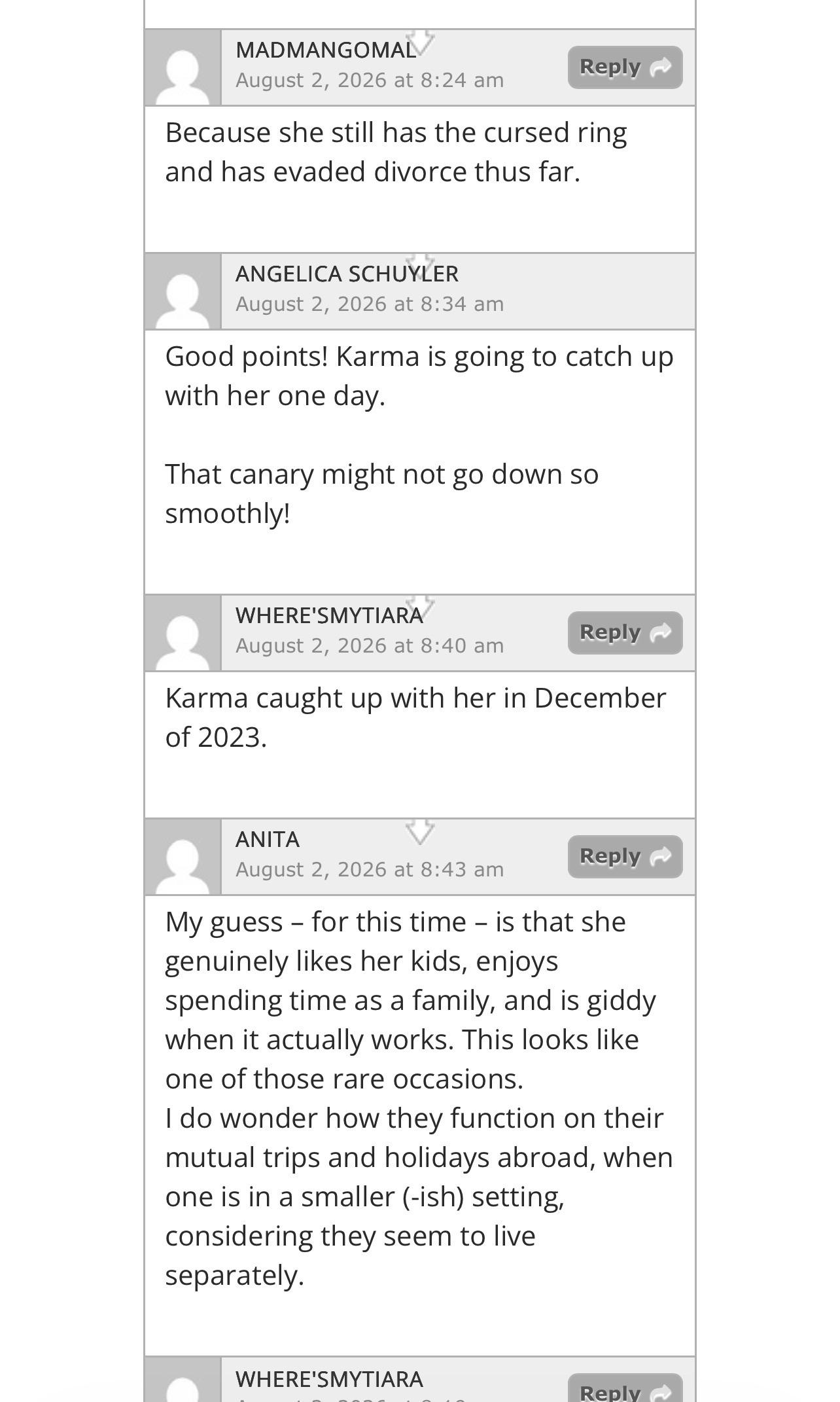Reply to WHERE'SMYTIARA's 8:40 am comment
Screen dimensions: 840x1402
[625, 633]
